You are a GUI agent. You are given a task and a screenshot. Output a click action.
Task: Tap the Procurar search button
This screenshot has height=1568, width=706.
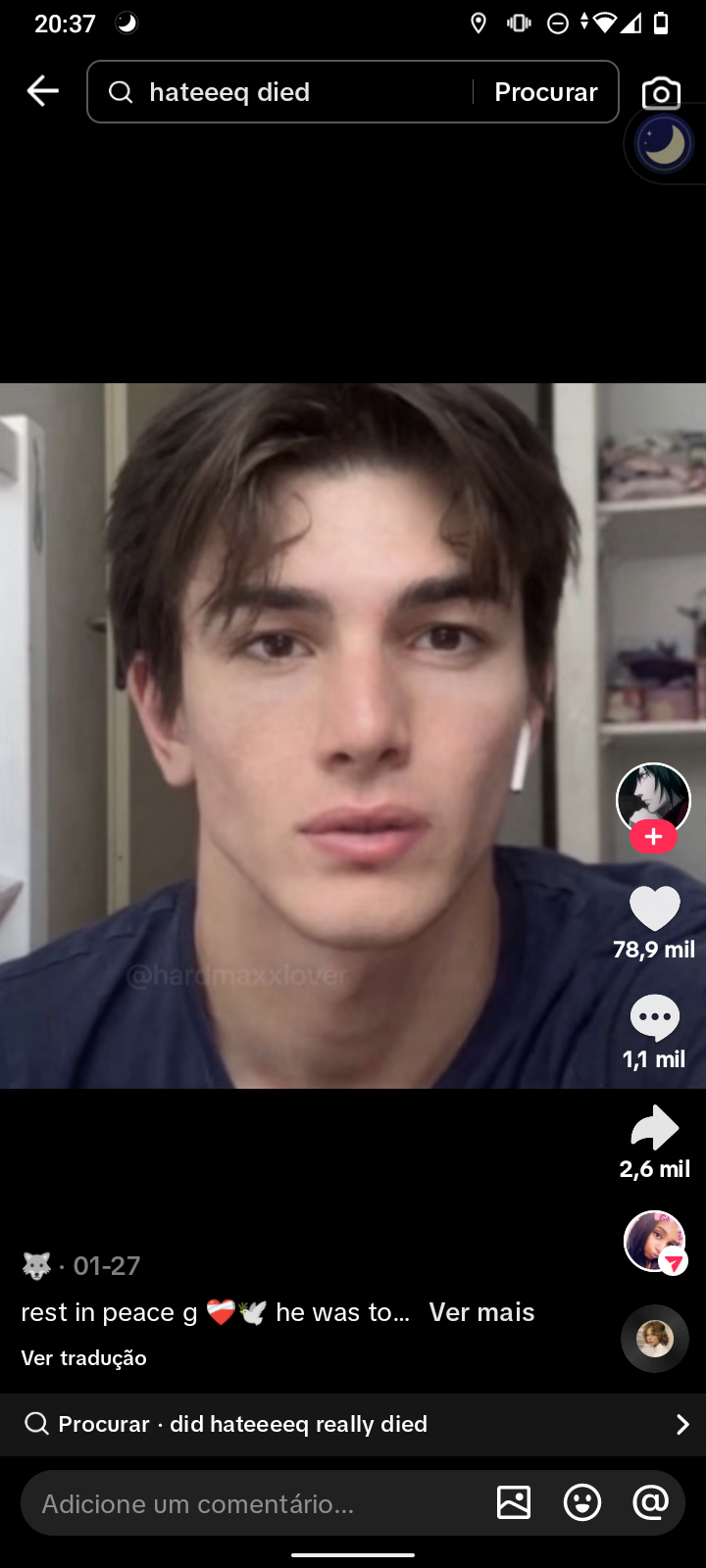coord(545,92)
